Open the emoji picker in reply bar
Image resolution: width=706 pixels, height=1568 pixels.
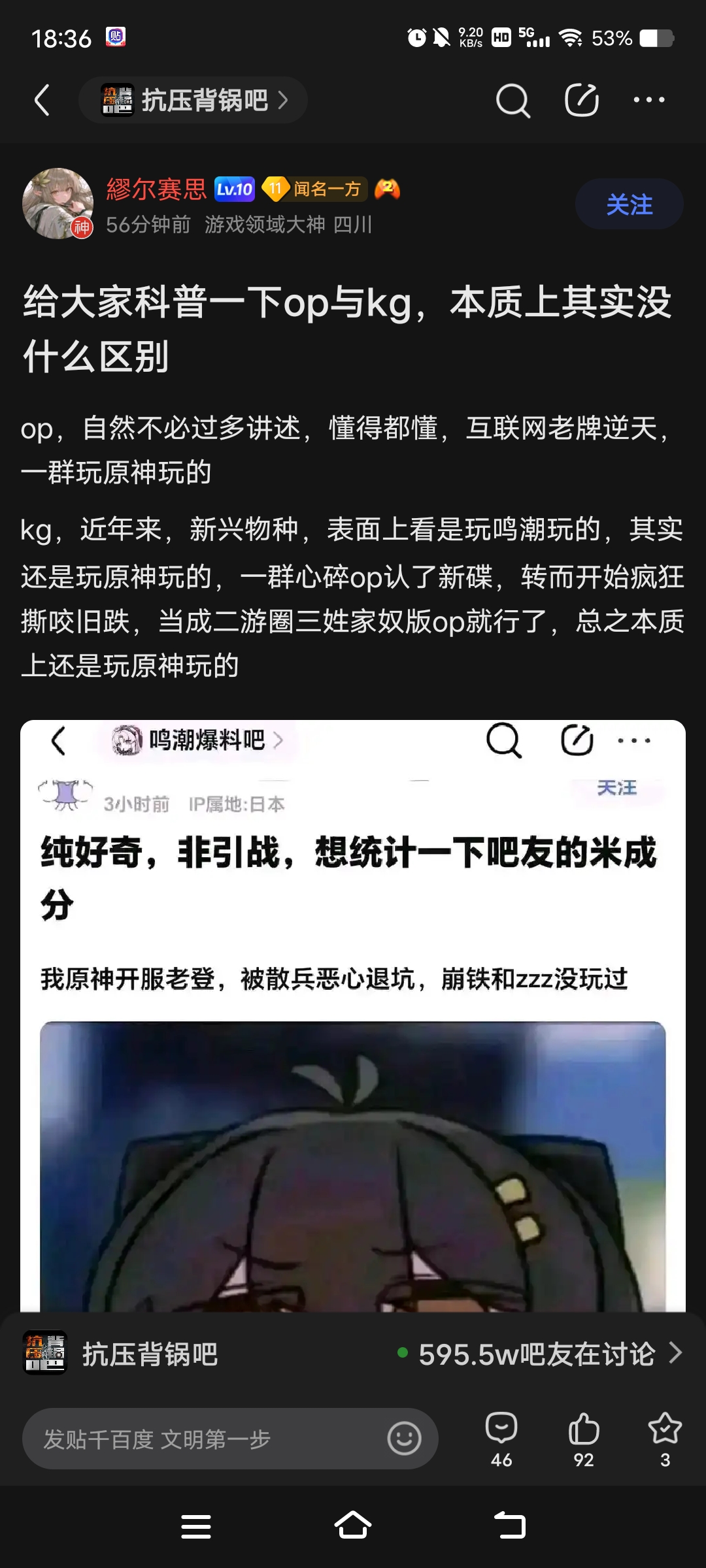[404, 1439]
